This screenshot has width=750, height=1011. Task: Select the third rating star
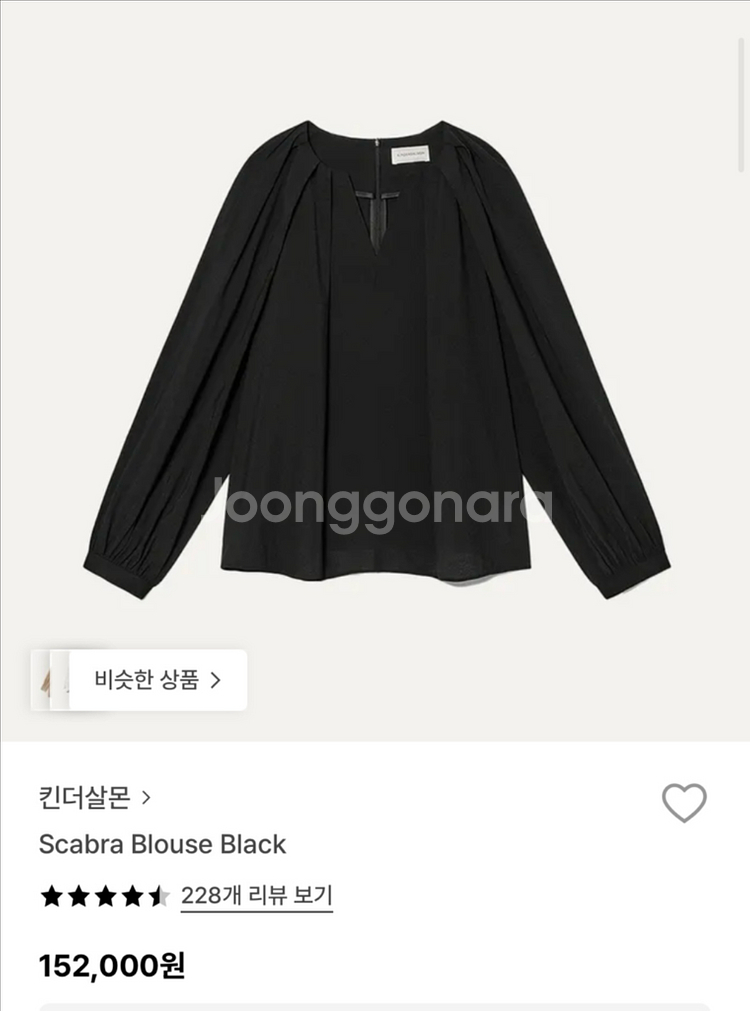(104, 895)
